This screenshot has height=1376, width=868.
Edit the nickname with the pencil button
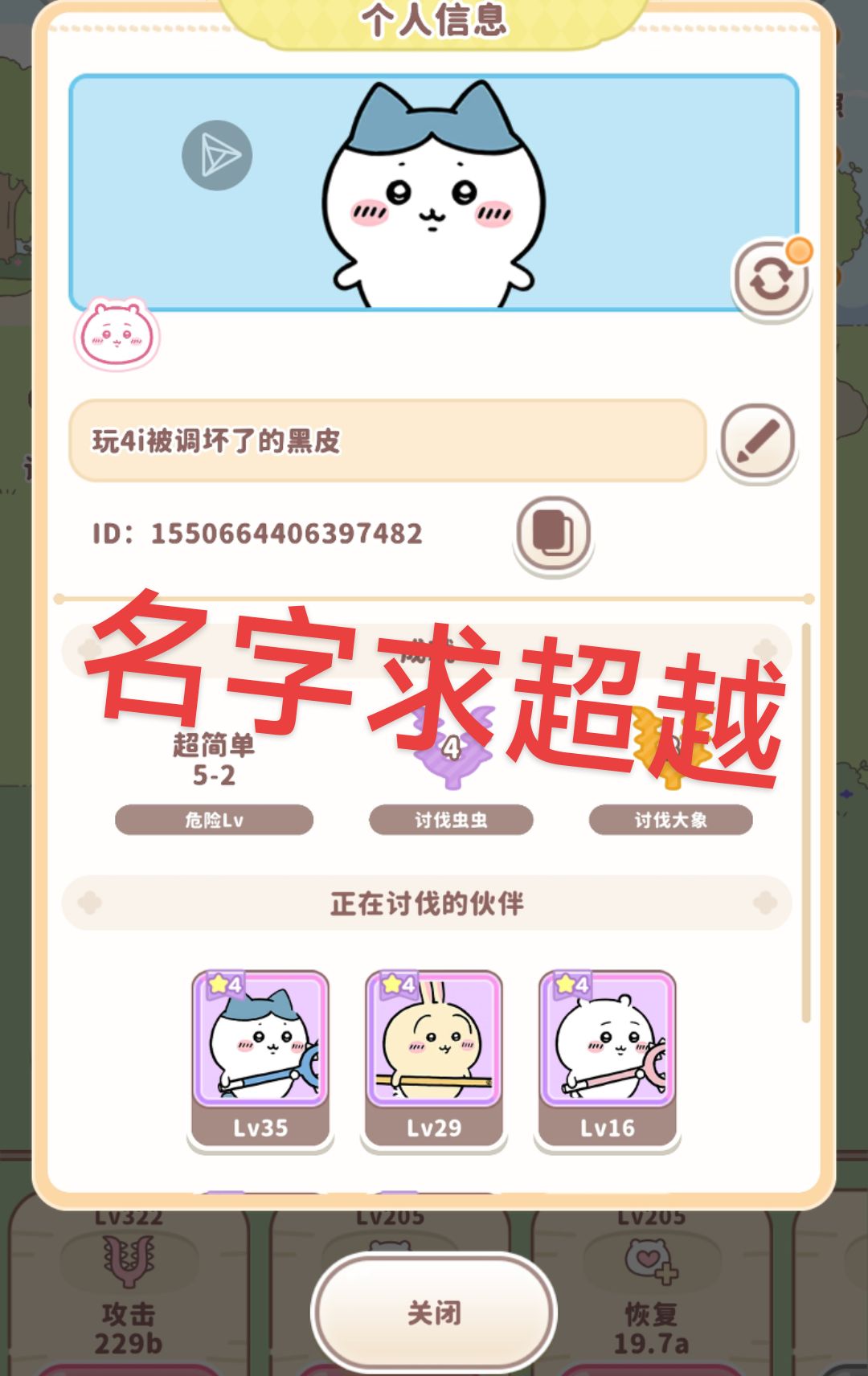point(757,440)
